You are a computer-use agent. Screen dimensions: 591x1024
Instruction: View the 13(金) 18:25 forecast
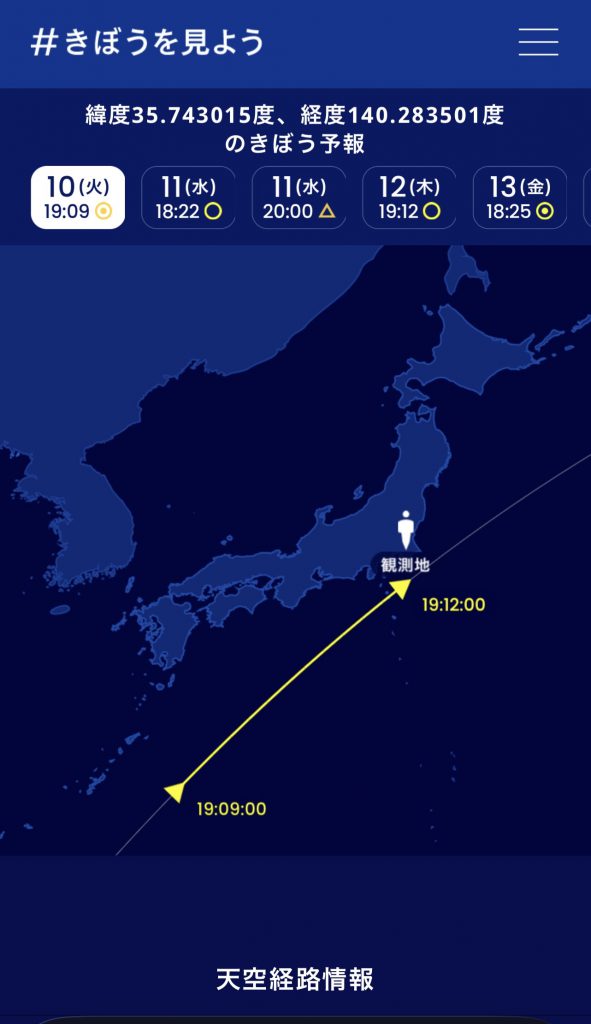coord(520,197)
